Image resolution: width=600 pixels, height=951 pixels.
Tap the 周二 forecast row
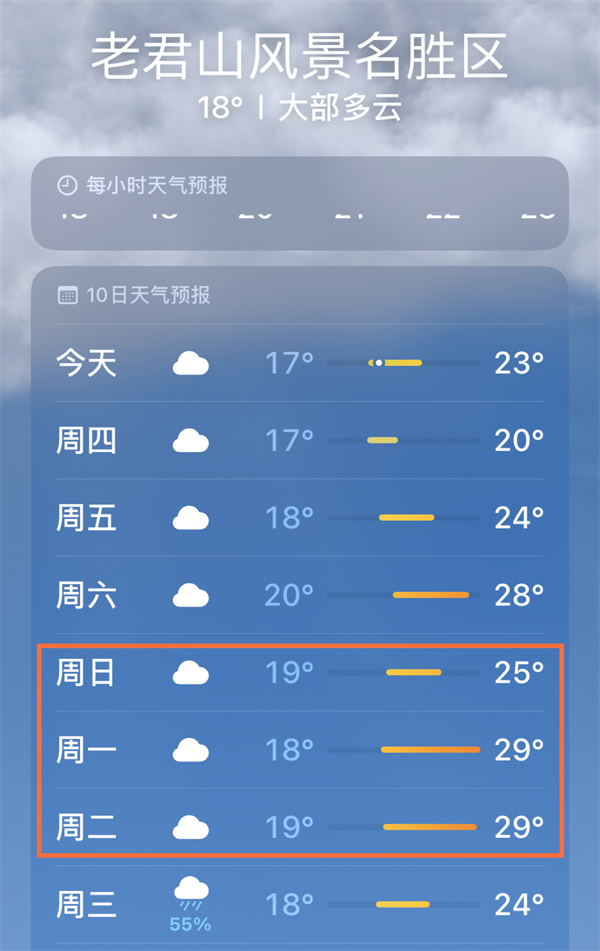(x=299, y=827)
